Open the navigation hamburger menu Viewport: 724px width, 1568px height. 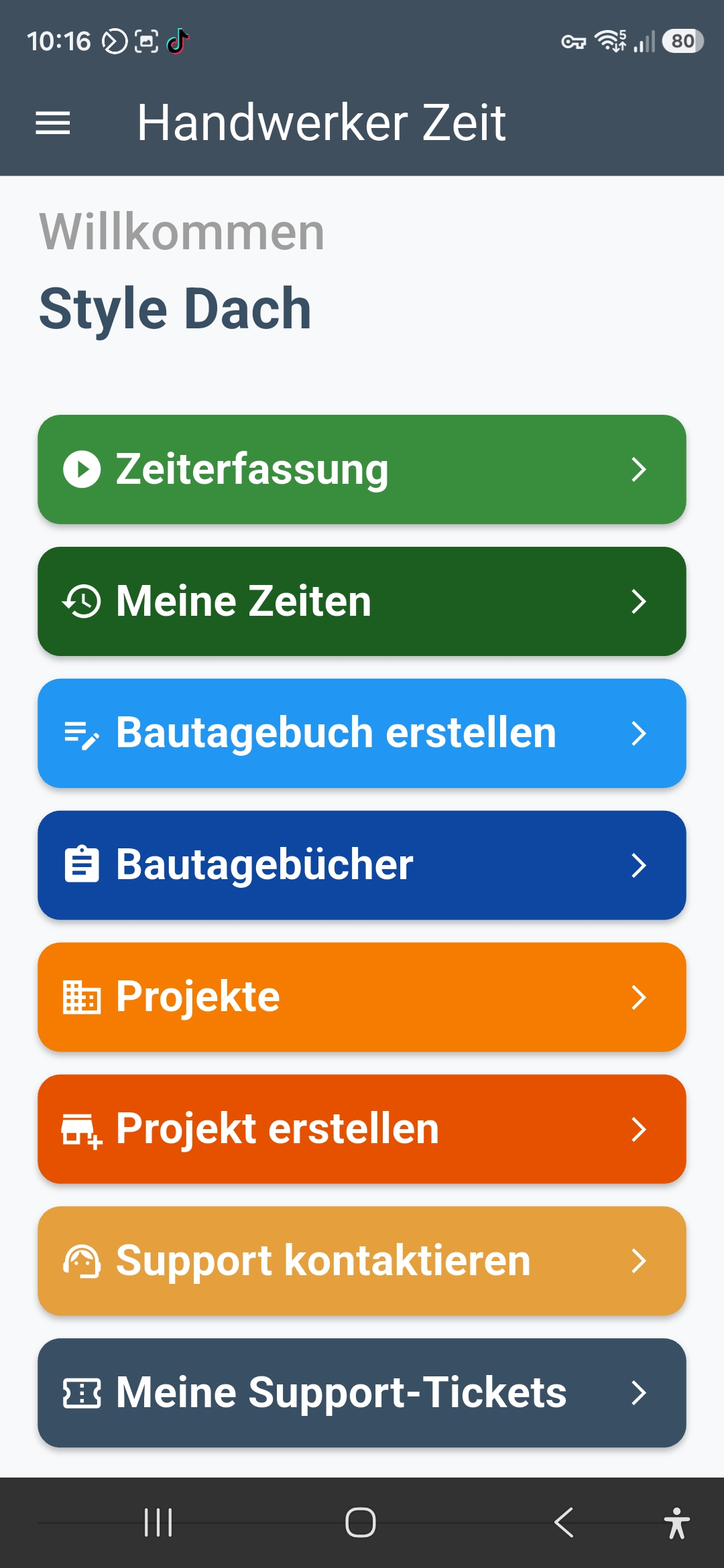pos(54,122)
